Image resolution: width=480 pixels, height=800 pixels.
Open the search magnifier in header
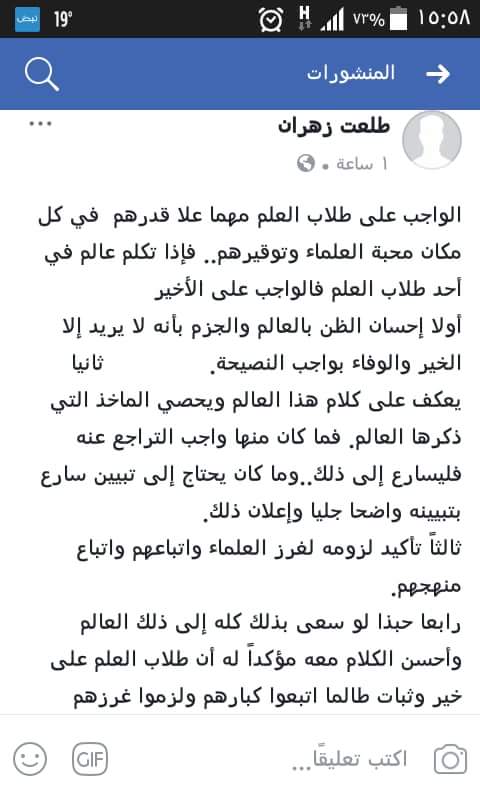(42, 74)
